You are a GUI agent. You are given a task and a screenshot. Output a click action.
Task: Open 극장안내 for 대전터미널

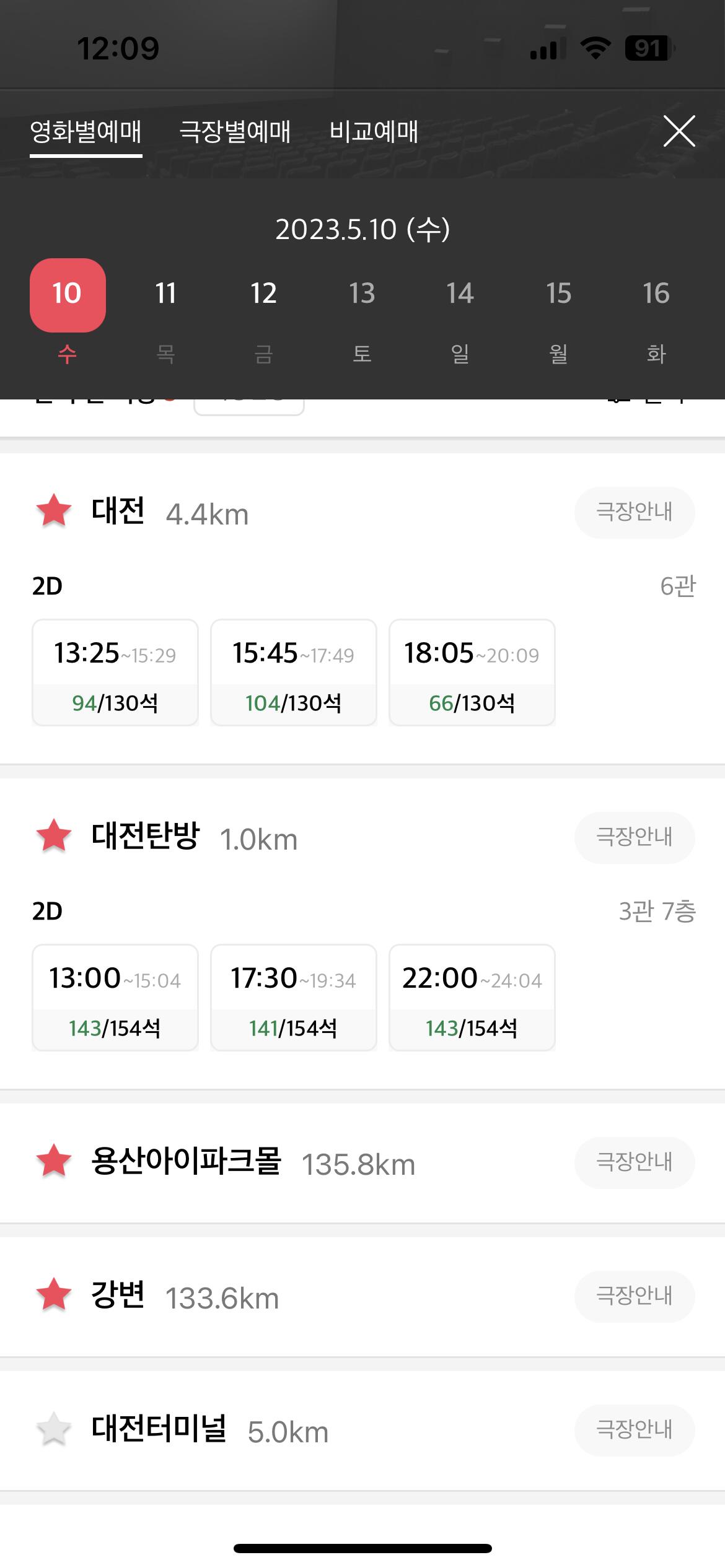635,1430
